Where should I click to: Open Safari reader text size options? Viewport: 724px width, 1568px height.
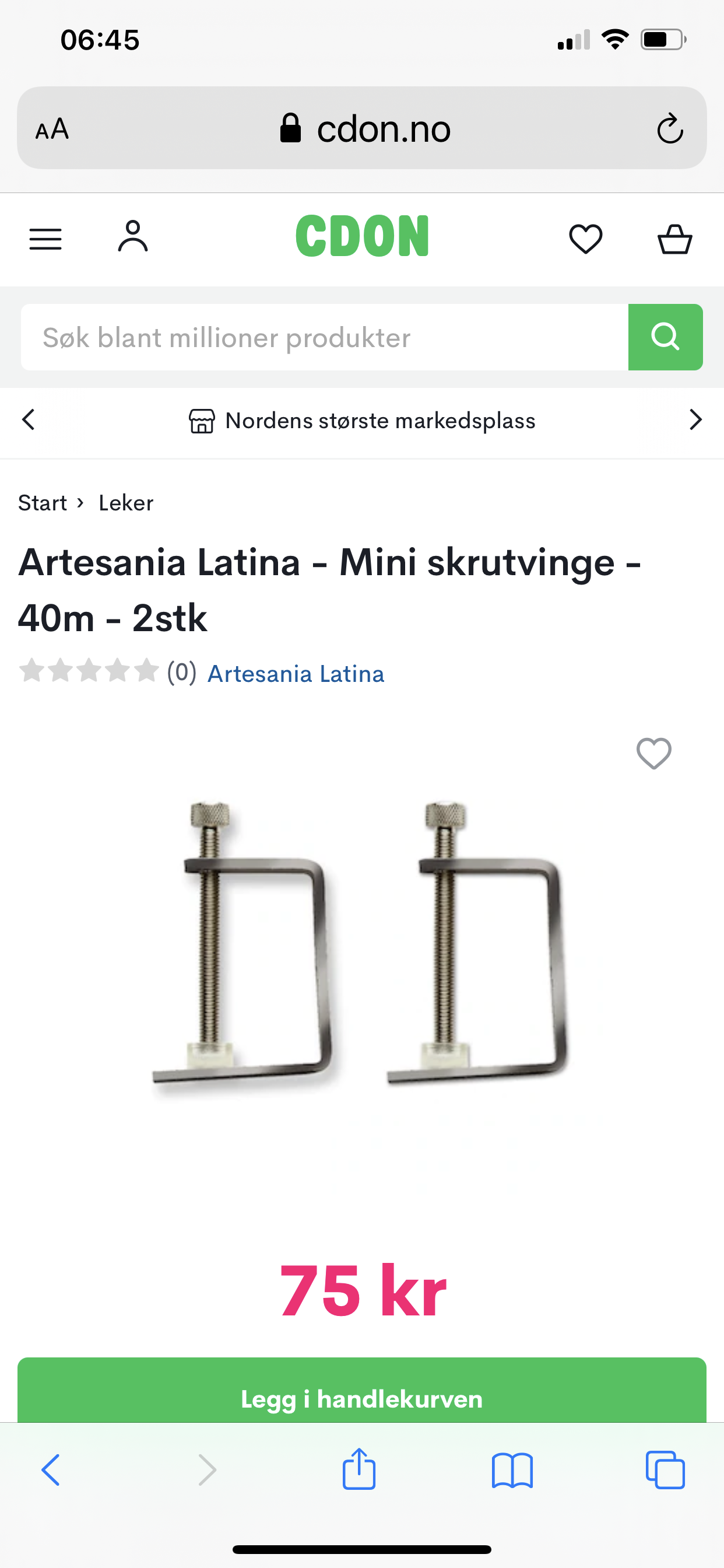coord(52,128)
